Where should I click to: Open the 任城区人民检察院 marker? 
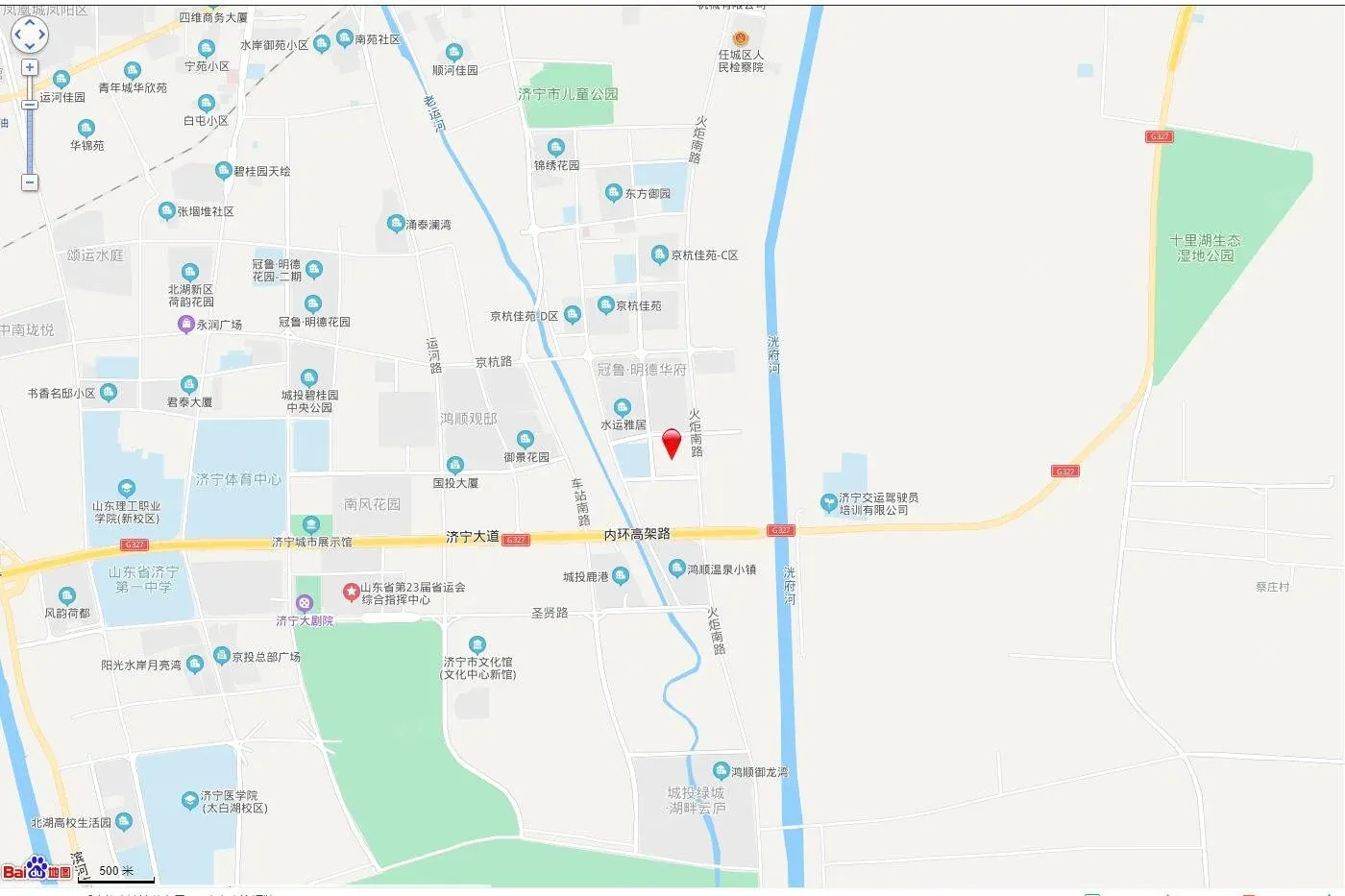point(740,38)
